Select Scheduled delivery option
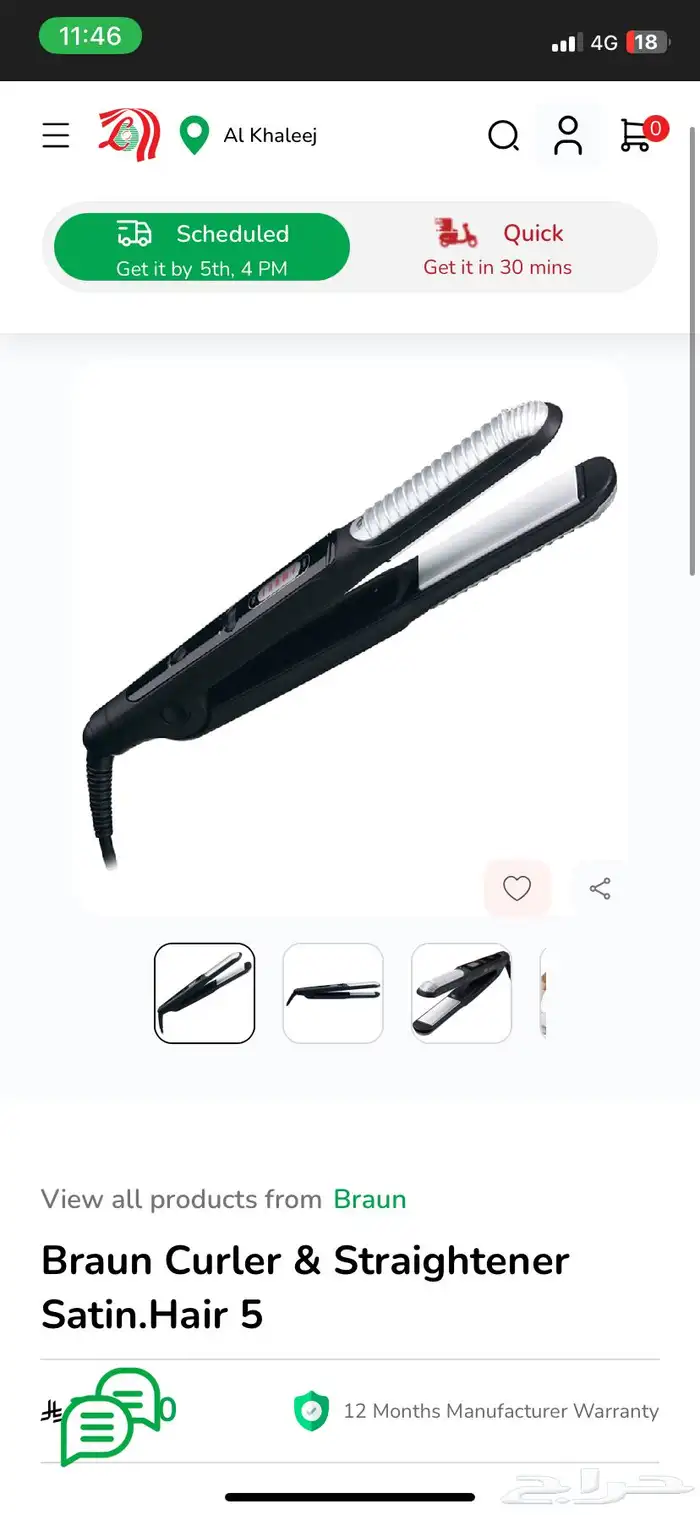 (x=202, y=247)
